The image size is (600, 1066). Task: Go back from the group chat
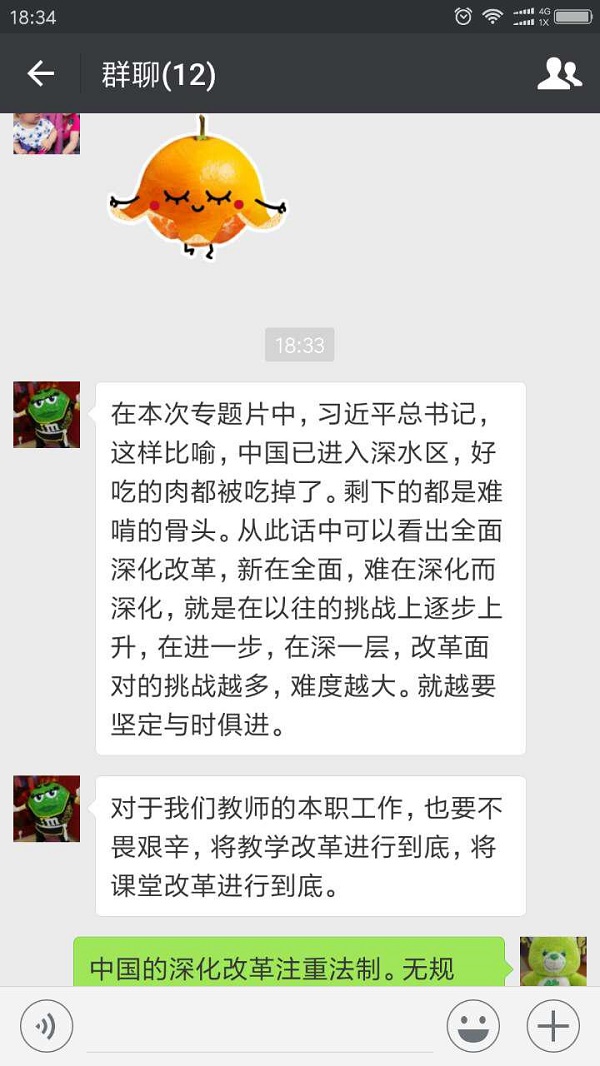tap(40, 73)
